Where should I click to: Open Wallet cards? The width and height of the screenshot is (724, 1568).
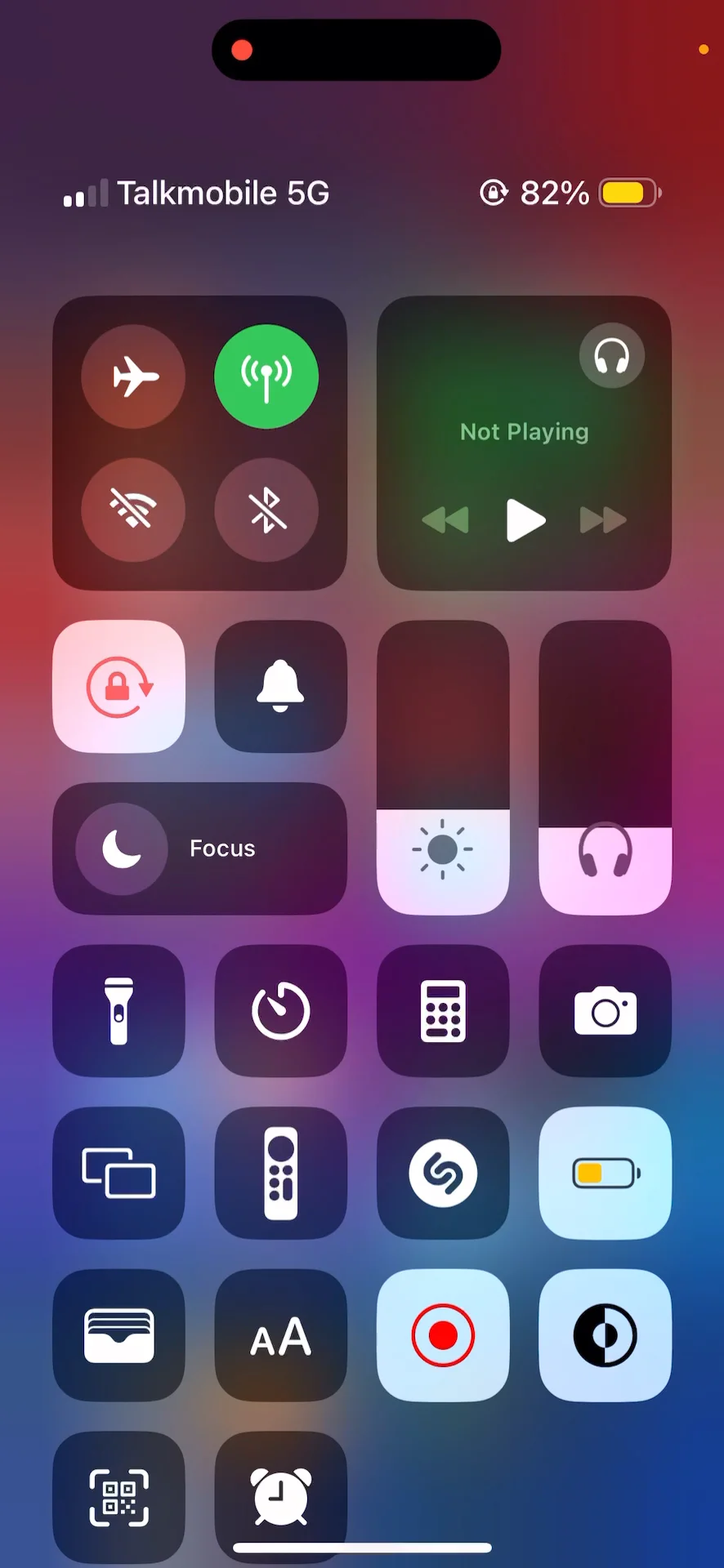(x=119, y=1335)
